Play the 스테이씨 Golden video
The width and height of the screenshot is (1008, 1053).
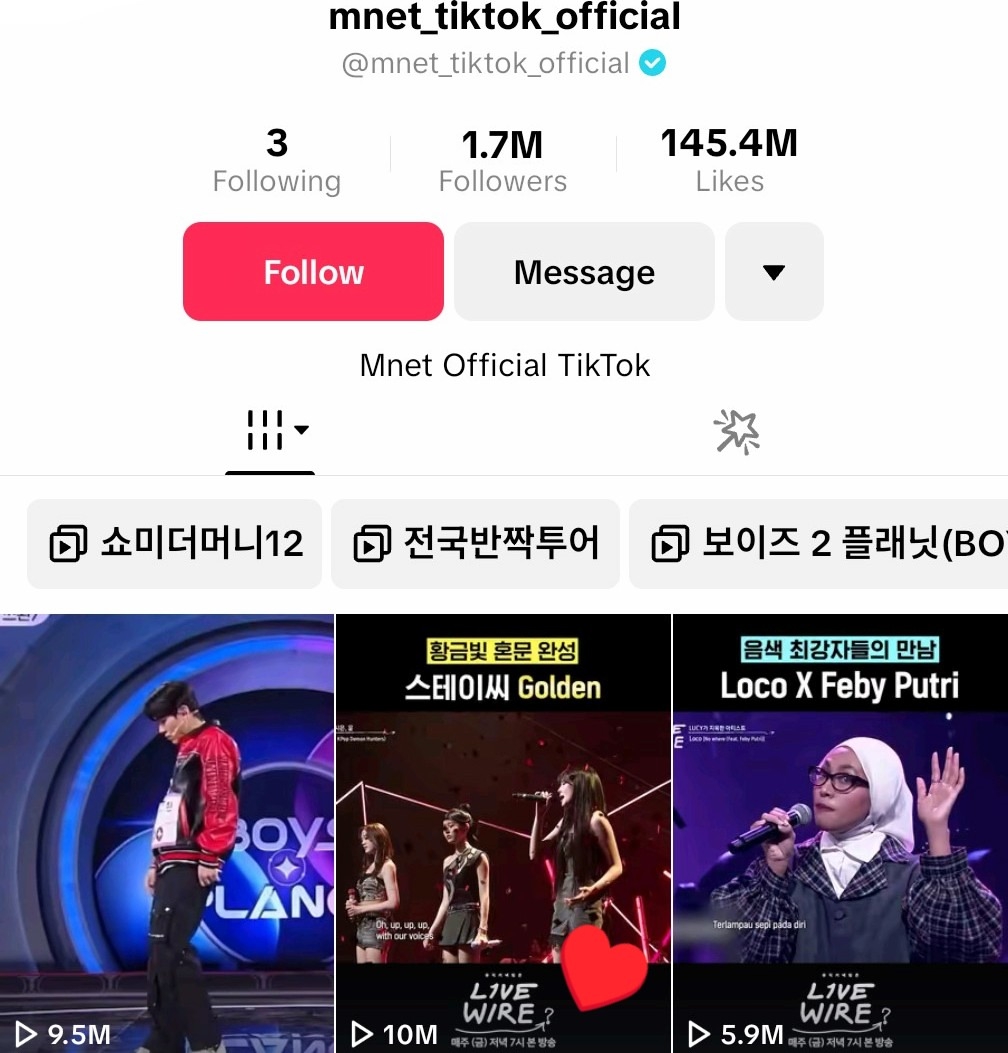point(503,833)
